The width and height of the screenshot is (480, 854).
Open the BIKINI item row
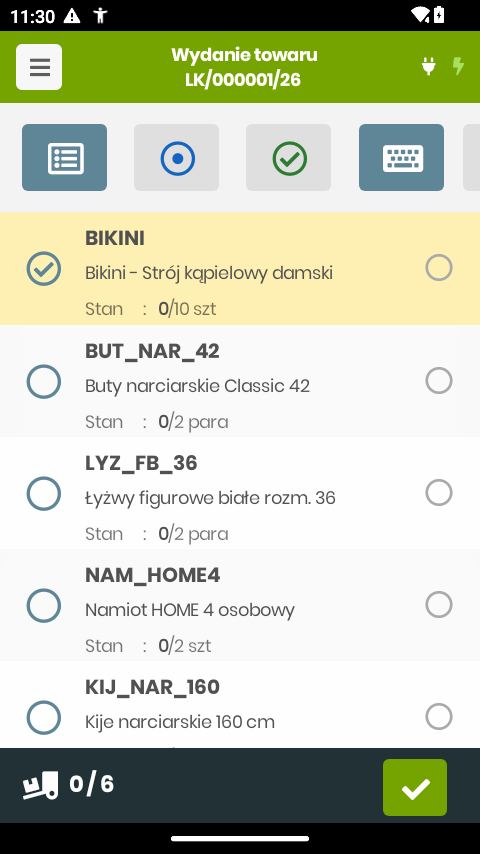240,269
